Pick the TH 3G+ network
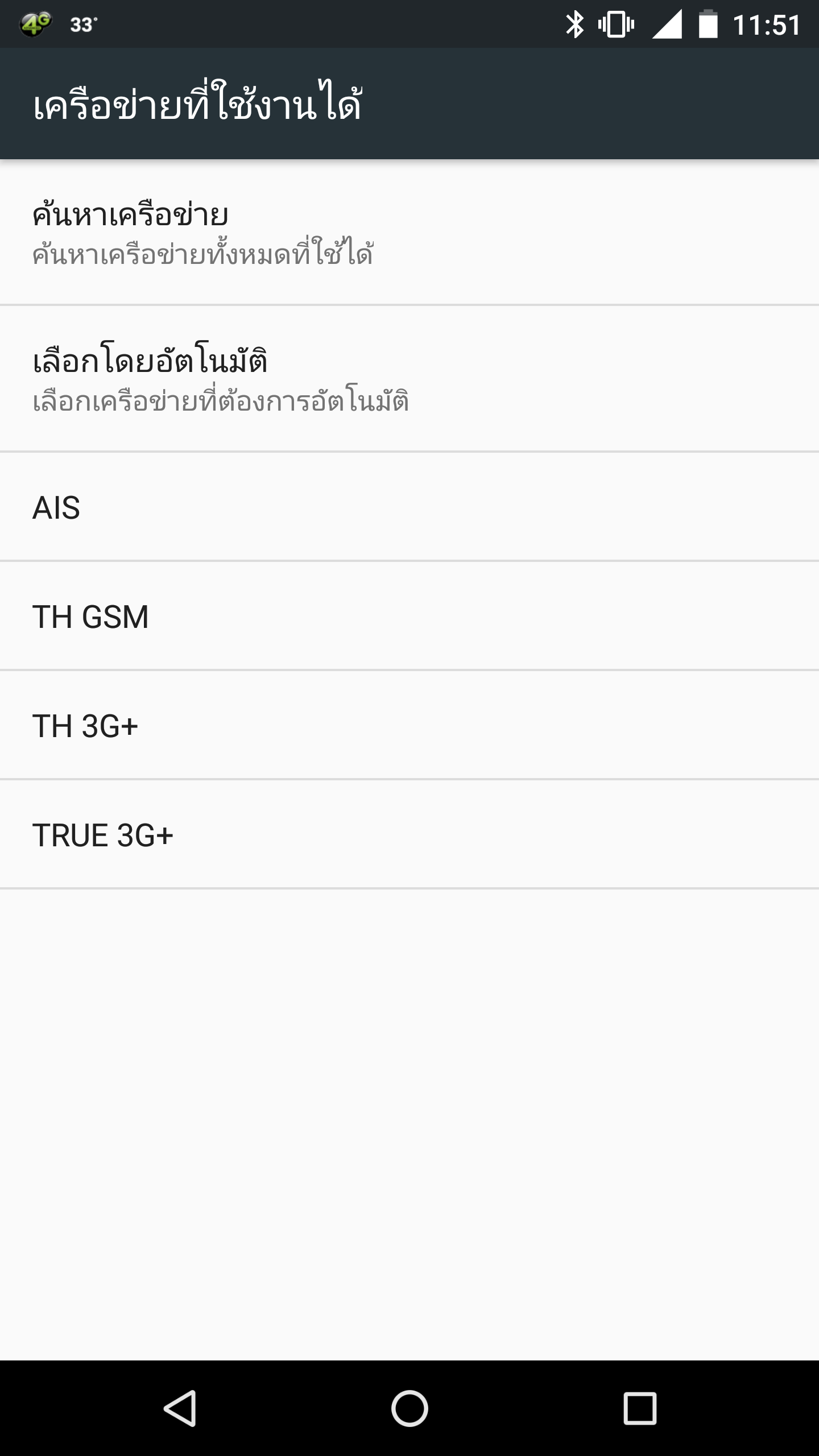Viewport: 819px width, 1456px height. point(409,725)
